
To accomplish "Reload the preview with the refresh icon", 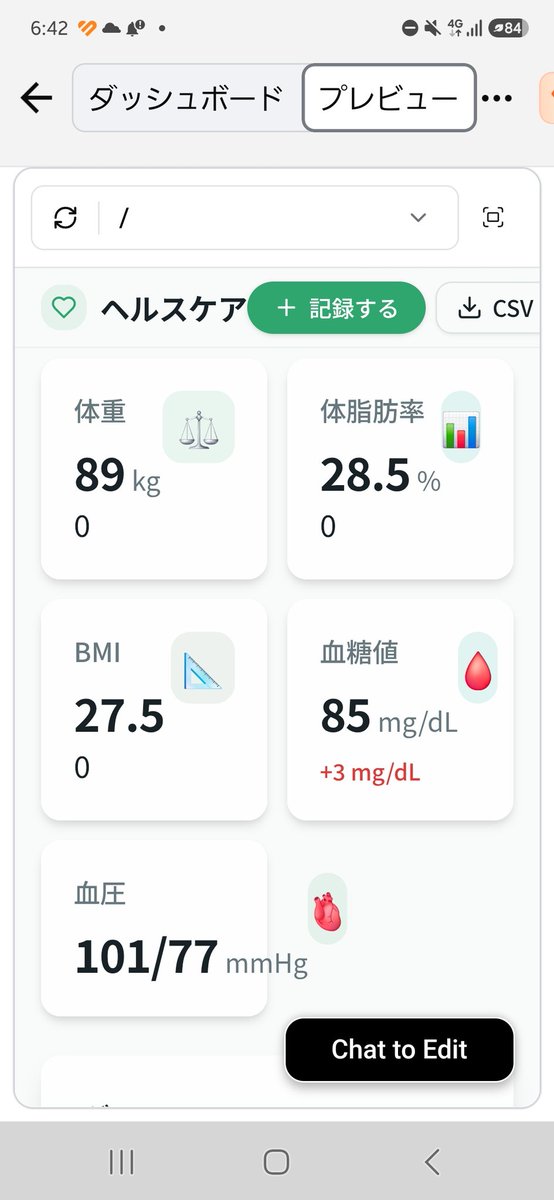I will tap(65, 218).
